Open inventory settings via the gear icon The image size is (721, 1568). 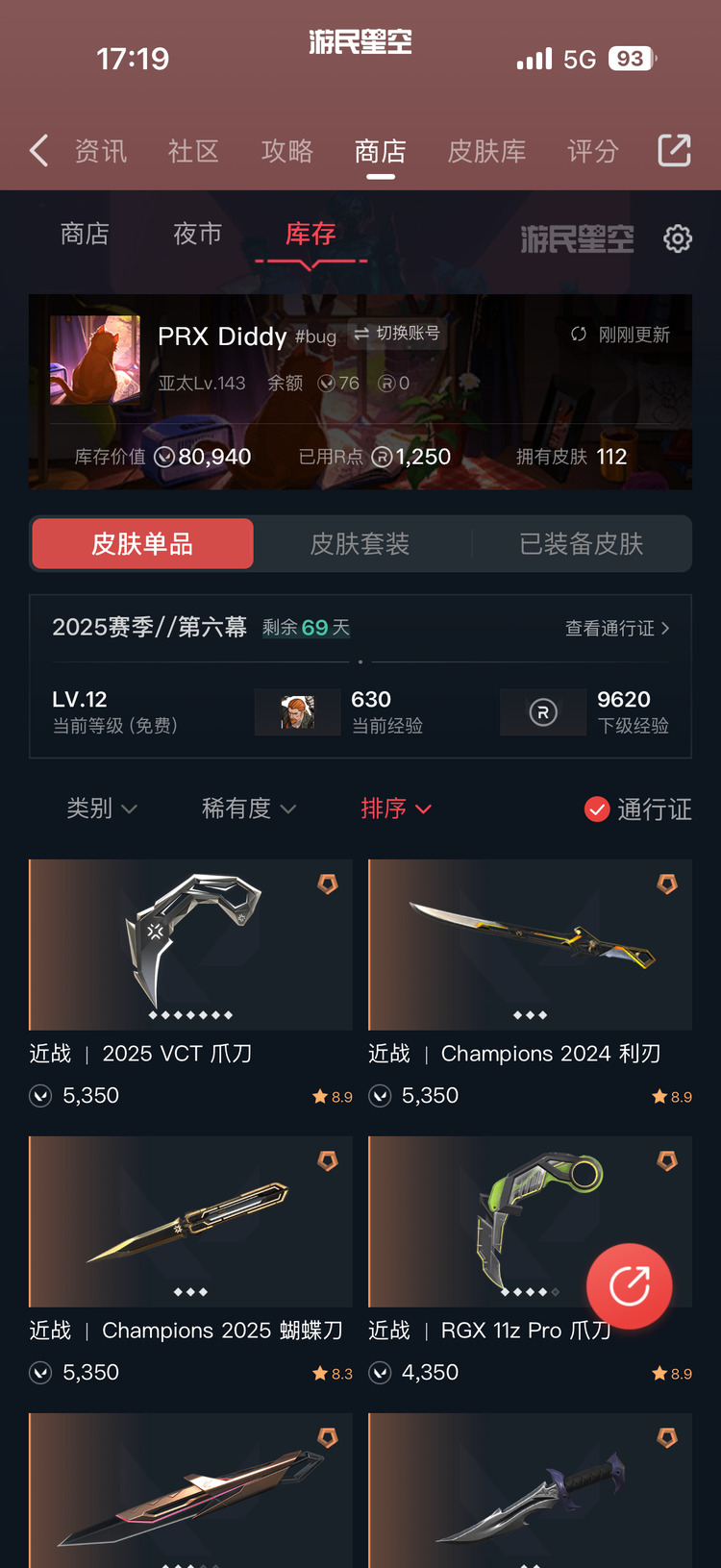678,239
